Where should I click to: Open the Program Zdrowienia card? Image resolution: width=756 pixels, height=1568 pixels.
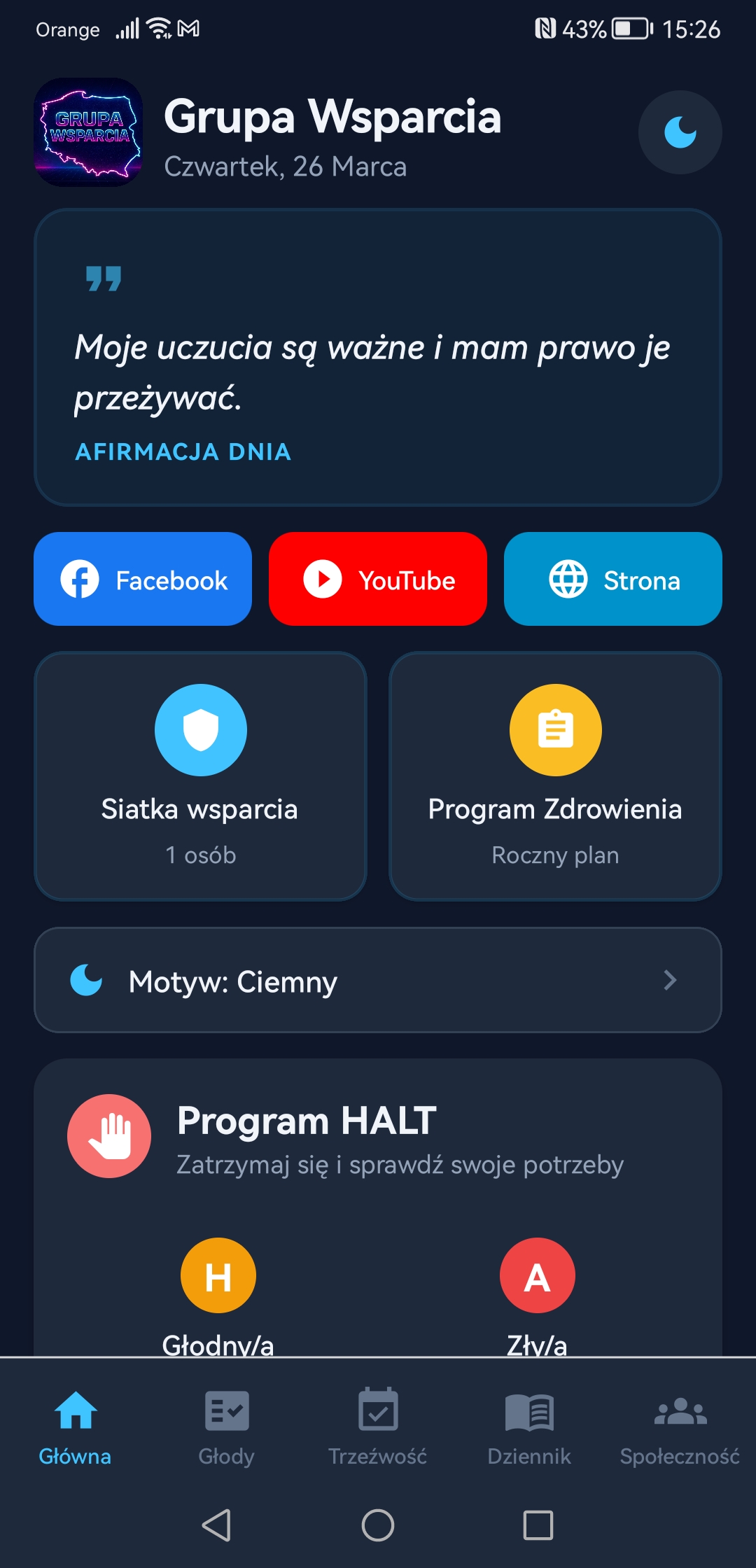point(555,776)
